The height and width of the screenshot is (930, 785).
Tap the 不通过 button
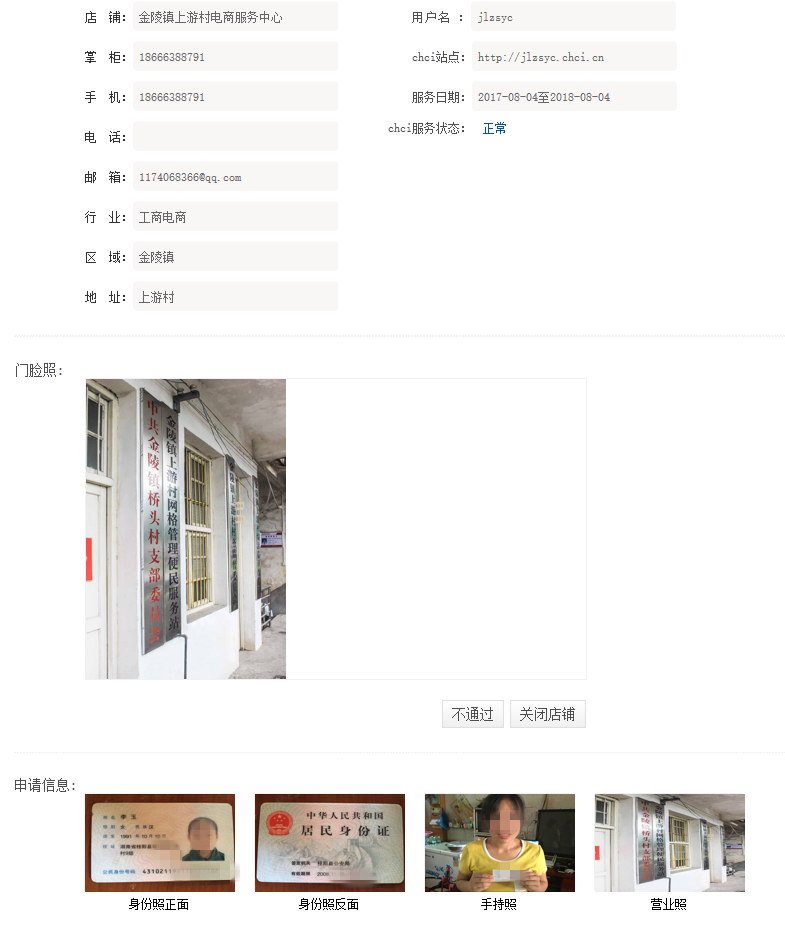[472, 714]
